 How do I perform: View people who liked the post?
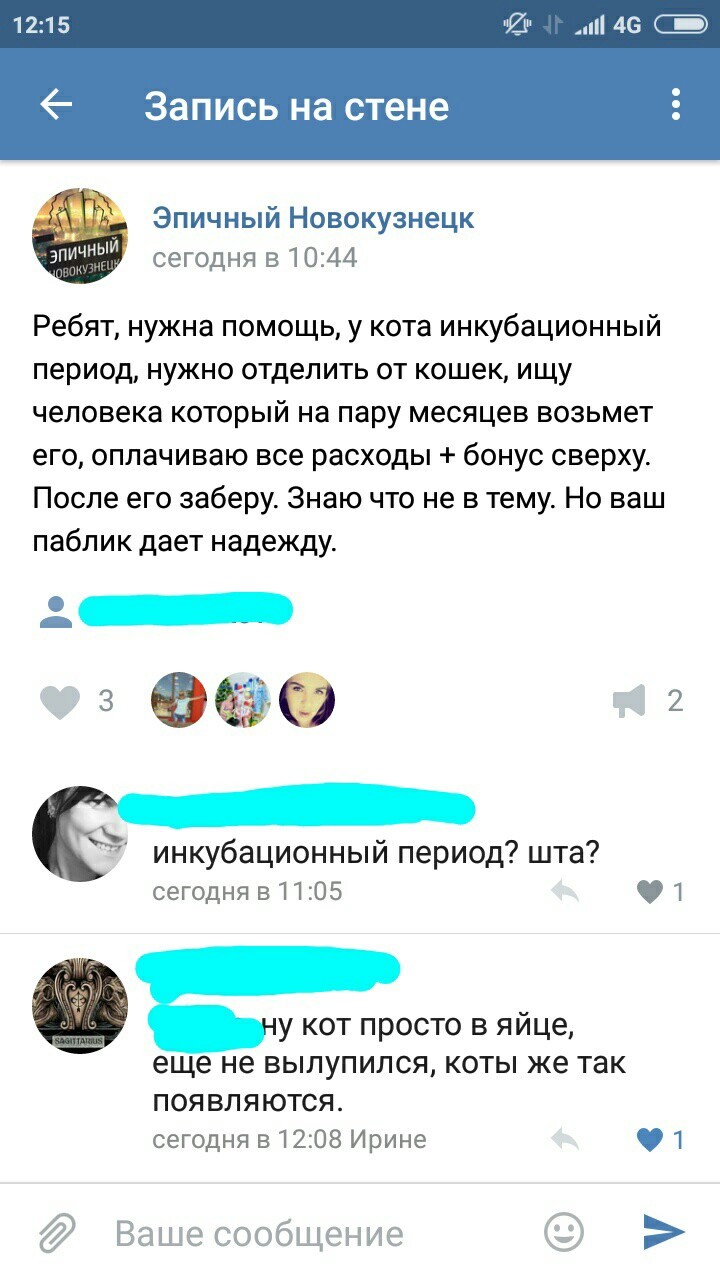(242, 700)
